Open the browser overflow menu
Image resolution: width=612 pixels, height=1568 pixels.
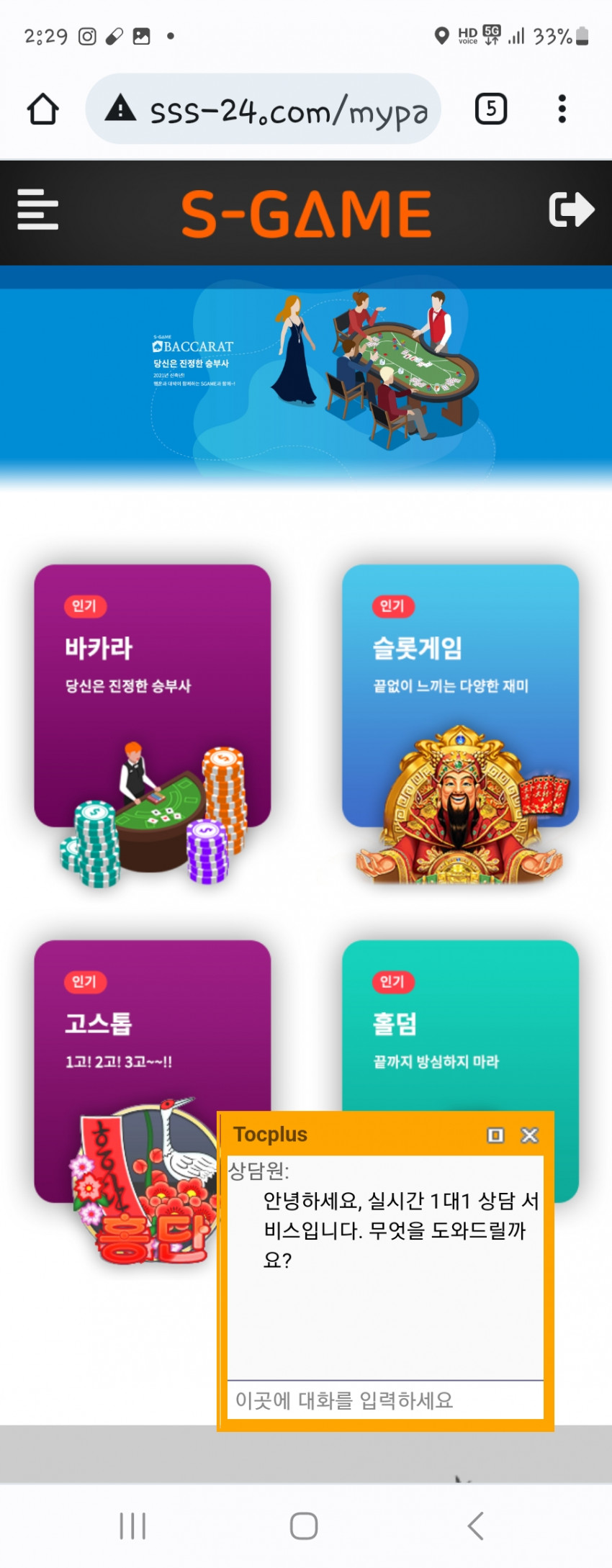tap(562, 109)
